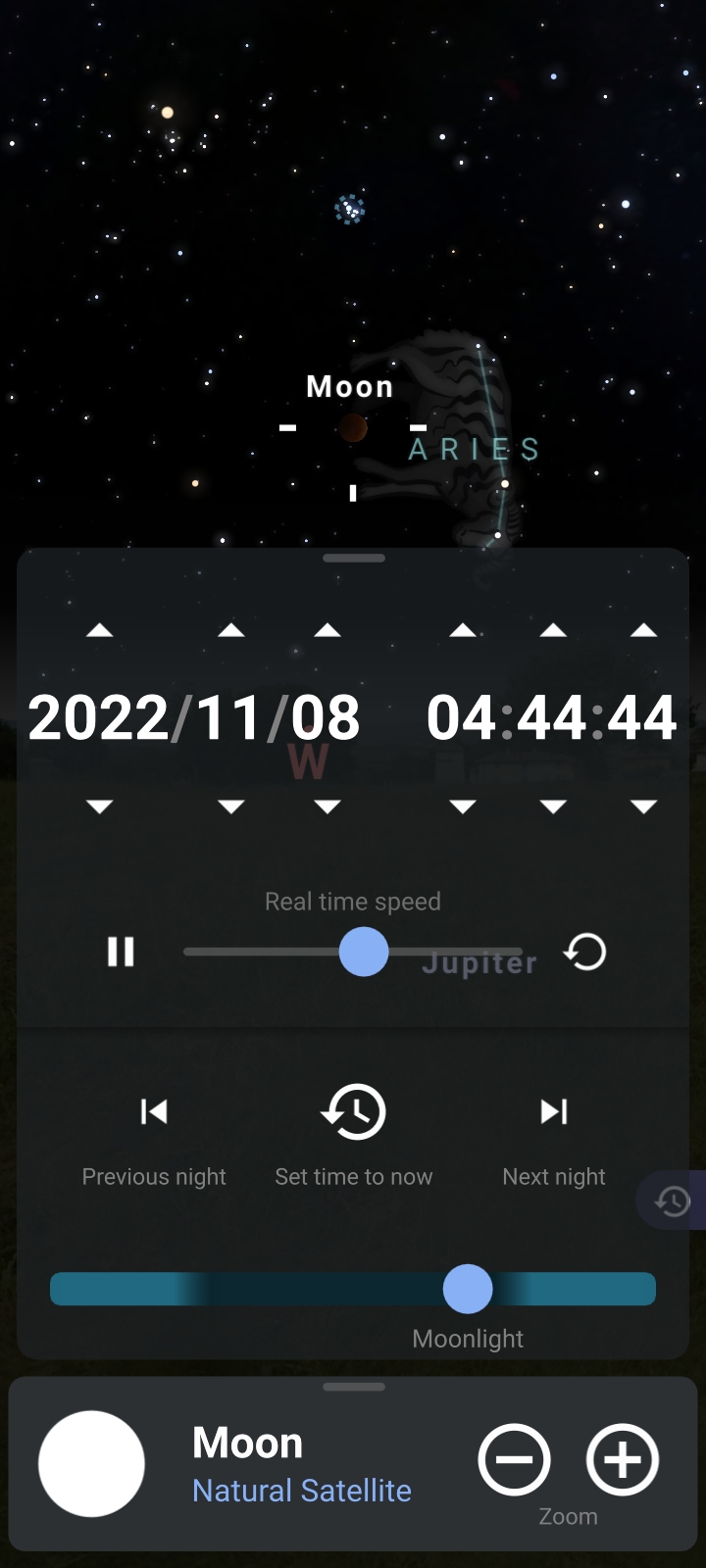Zoom out from the Moon
The image size is (706, 1568).
[x=514, y=1459]
